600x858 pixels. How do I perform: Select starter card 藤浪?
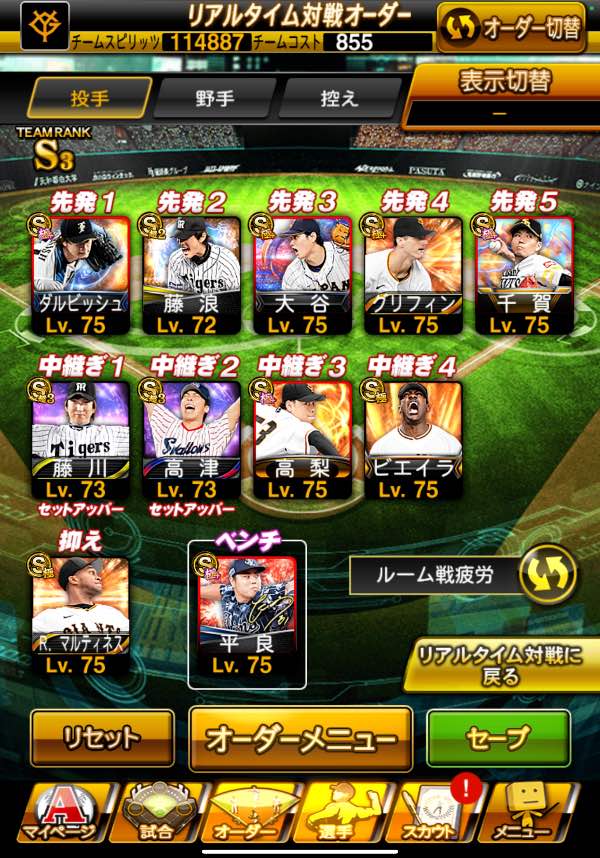coord(191,268)
